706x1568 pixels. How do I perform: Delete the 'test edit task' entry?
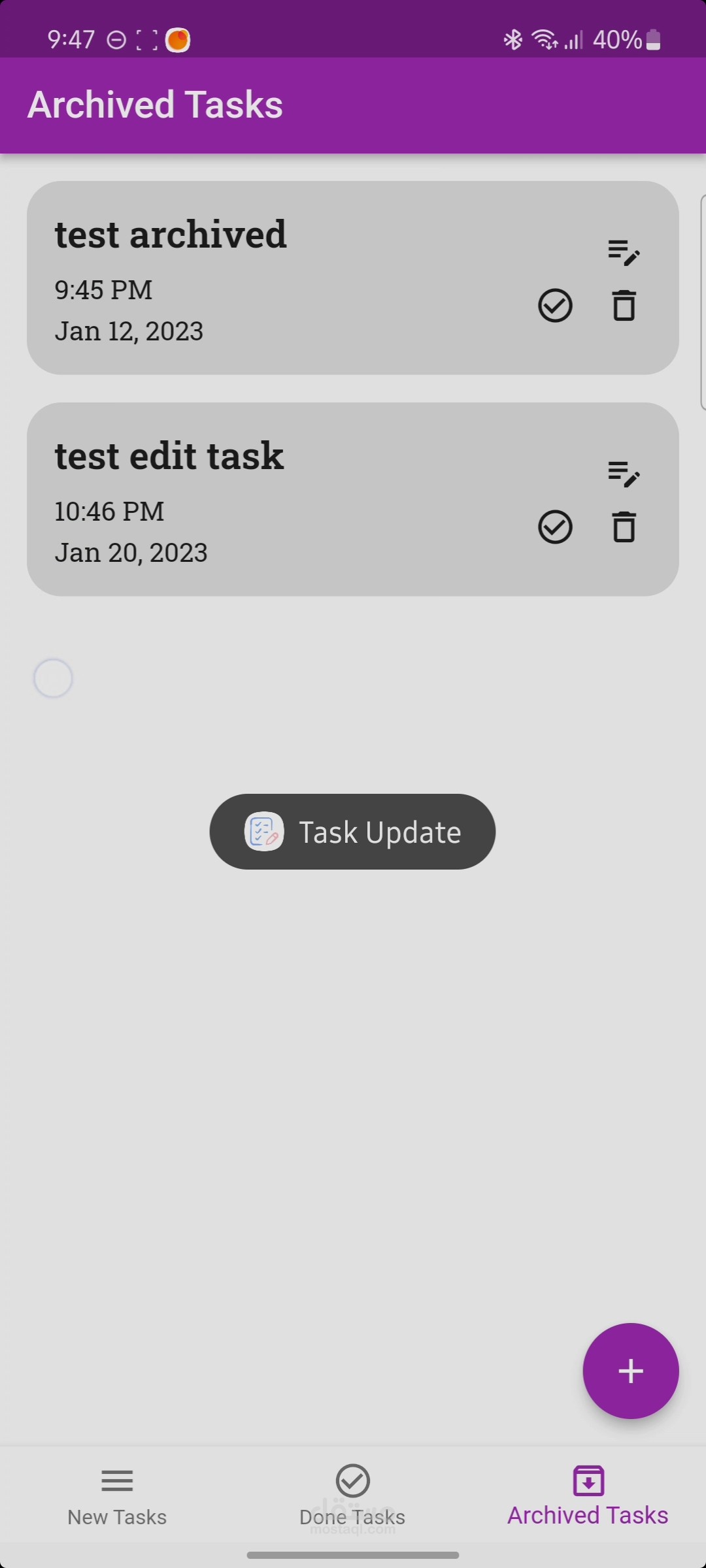coord(624,527)
